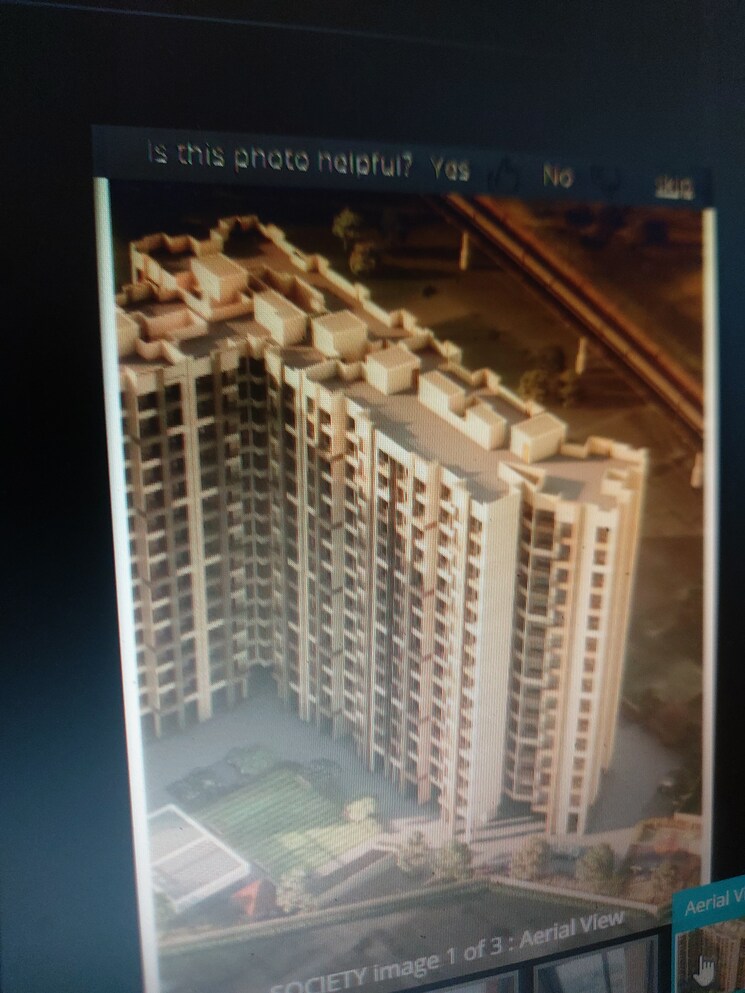Click the building image thumbnail bottom right
745x993 pixels.
pyautogui.click(x=710, y=965)
